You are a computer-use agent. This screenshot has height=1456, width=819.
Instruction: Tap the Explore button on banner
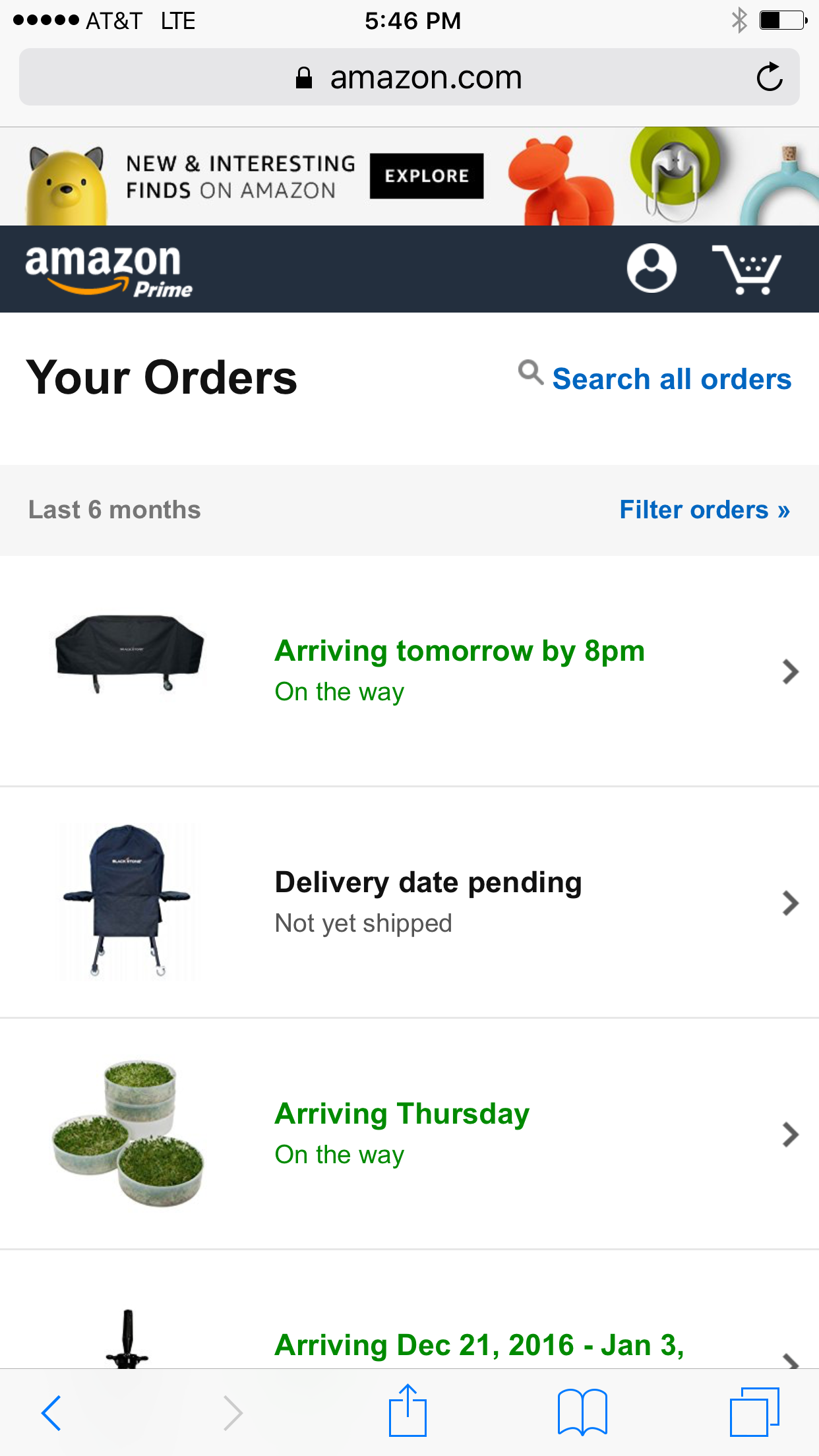426,176
